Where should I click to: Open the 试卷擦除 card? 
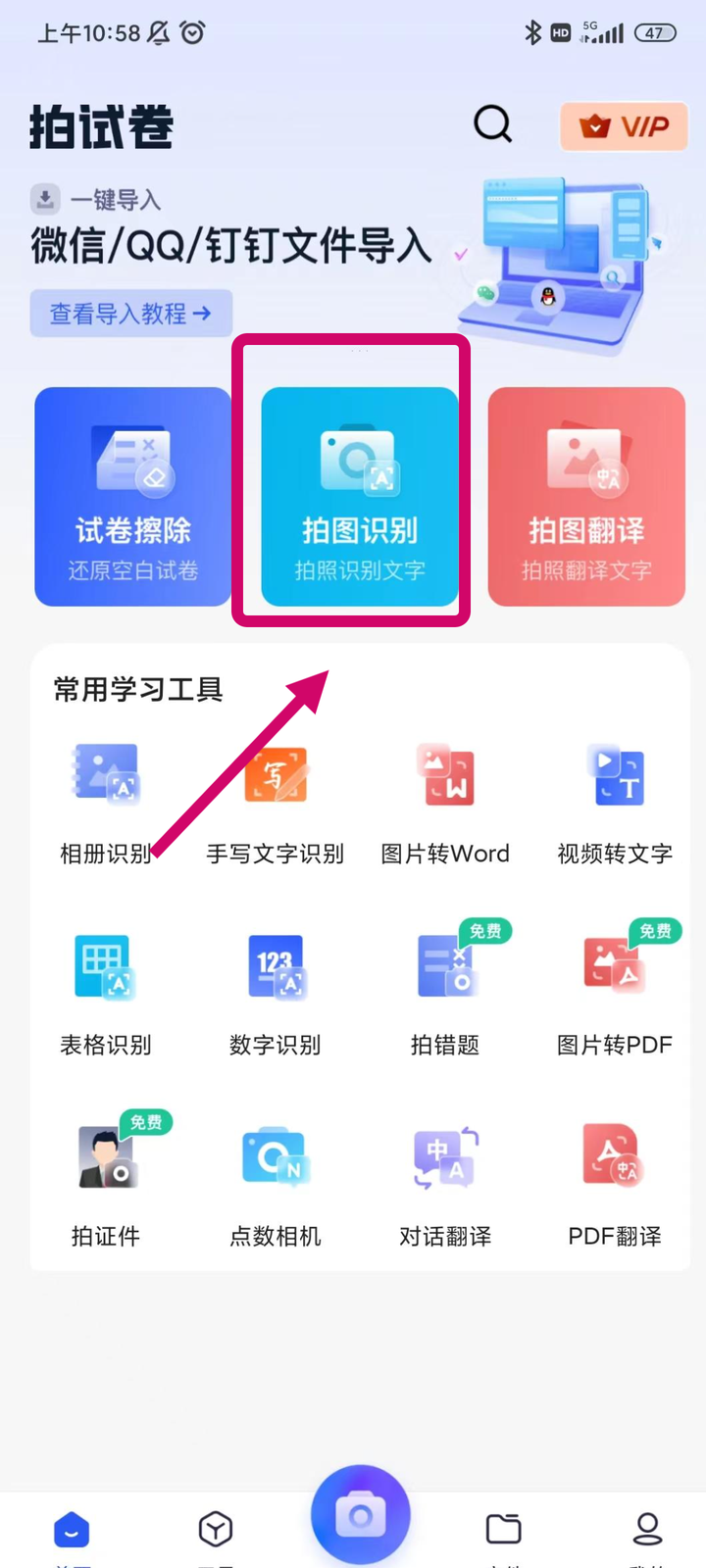pos(133,497)
